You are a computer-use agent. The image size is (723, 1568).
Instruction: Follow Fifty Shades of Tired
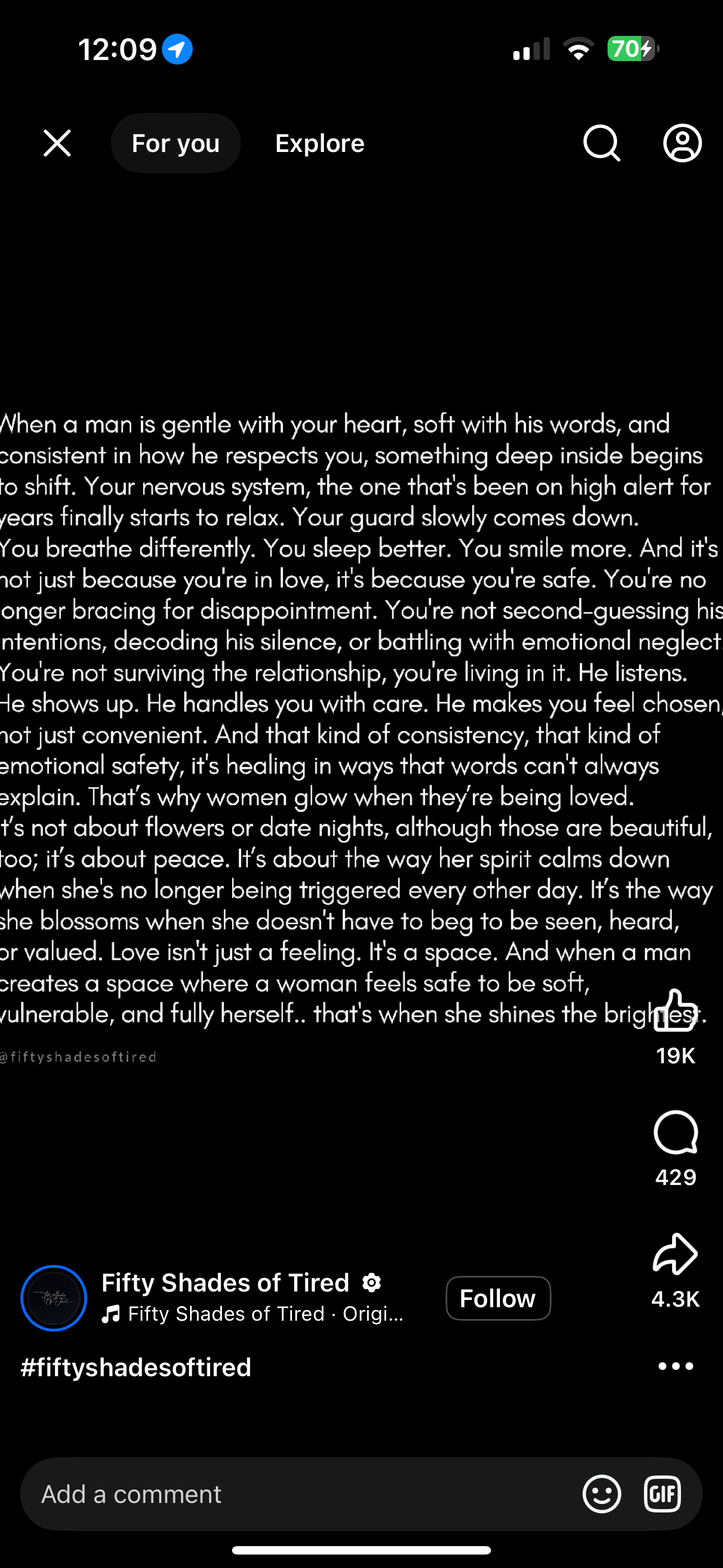(x=498, y=1298)
